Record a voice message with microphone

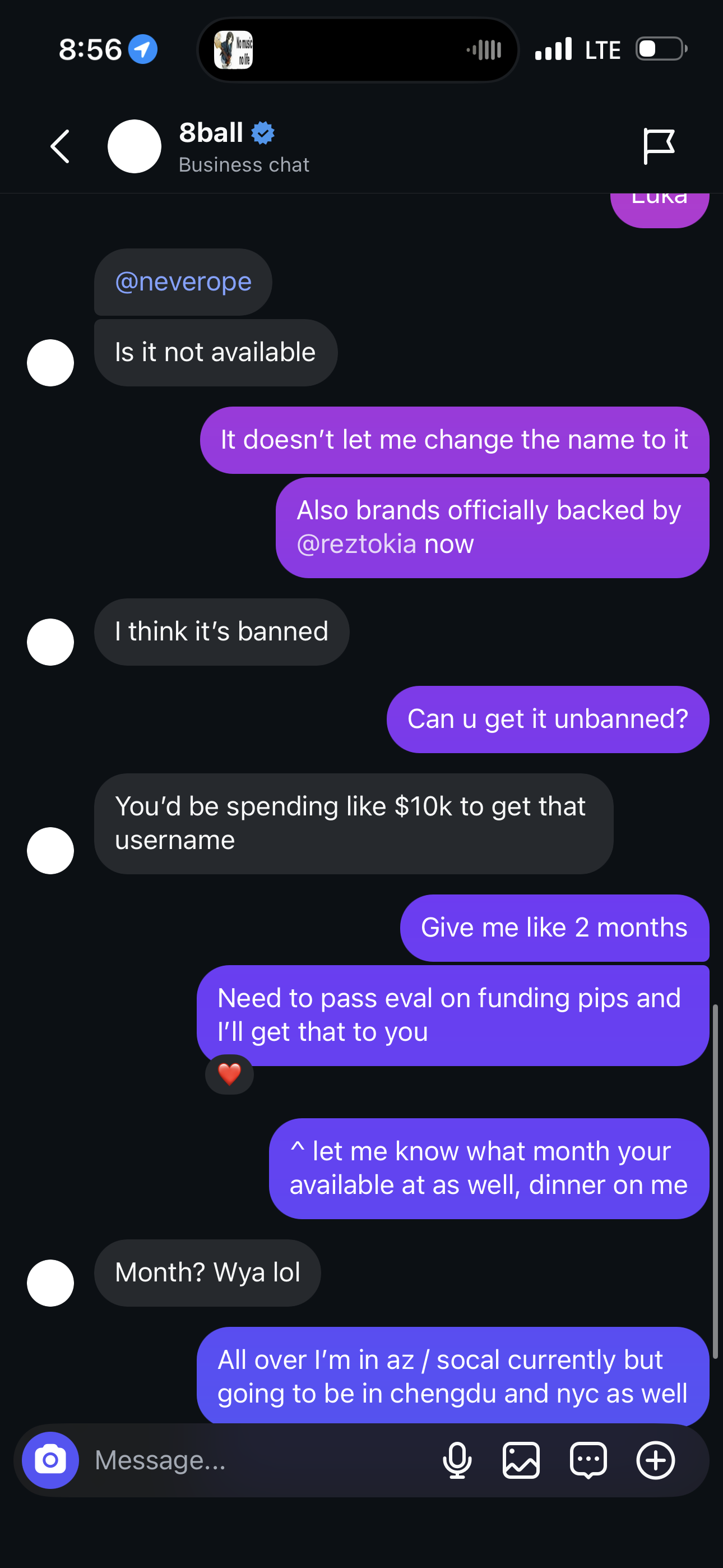(x=457, y=1460)
